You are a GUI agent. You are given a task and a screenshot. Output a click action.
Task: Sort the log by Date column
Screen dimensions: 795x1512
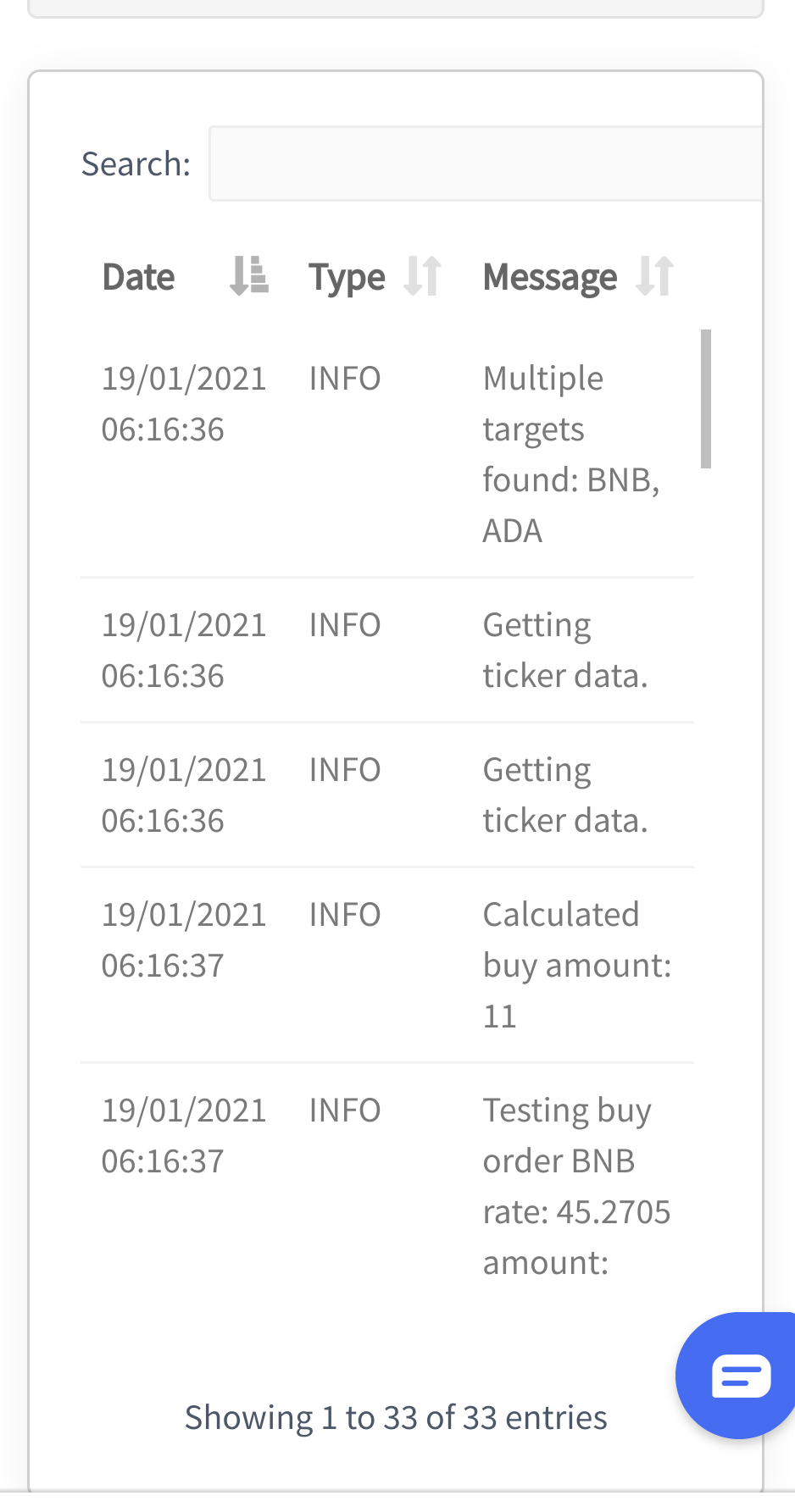pyautogui.click(x=186, y=277)
